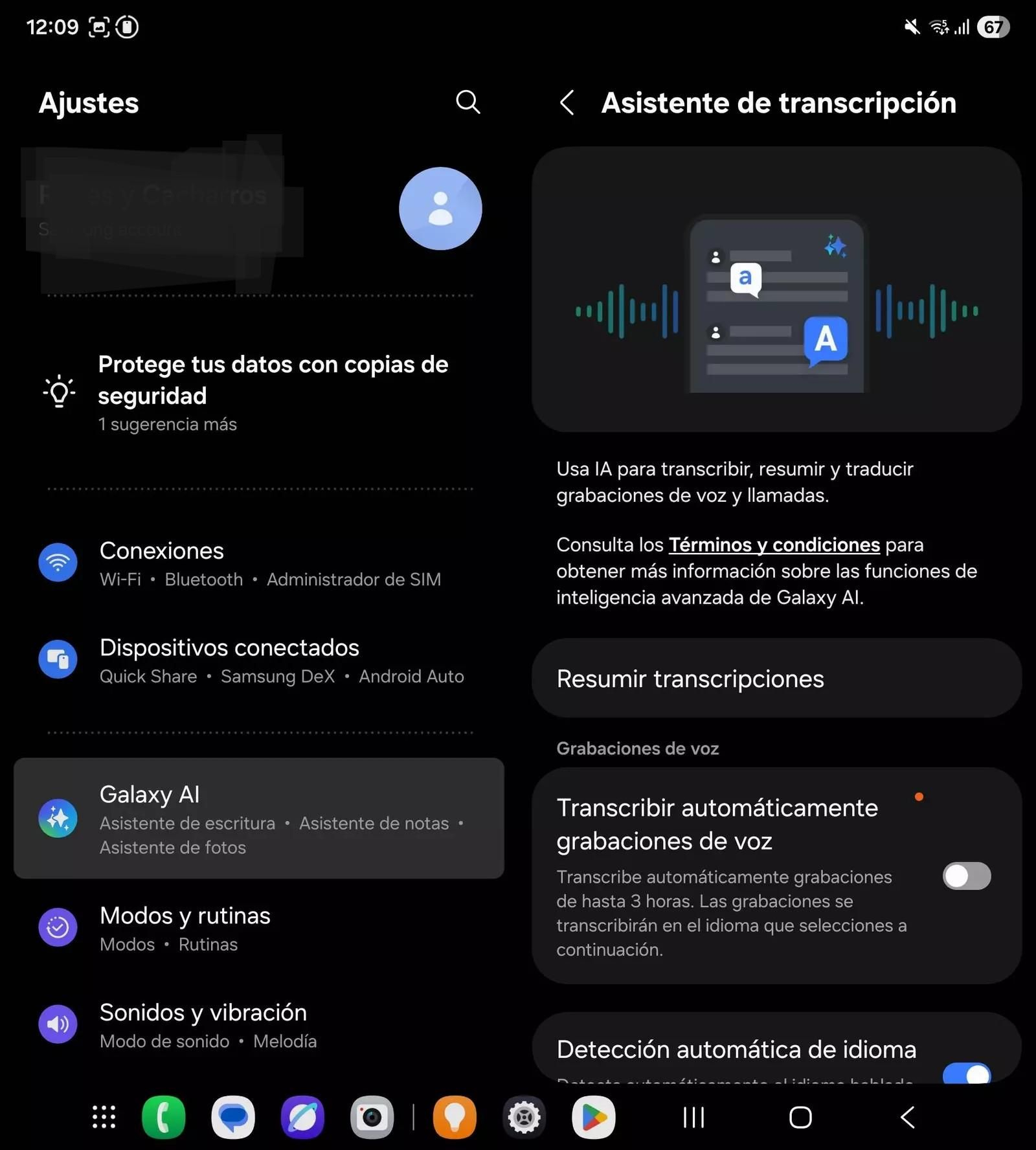
Task: Launch Google Play Store from the taskbar
Action: click(x=593, y=1116)
